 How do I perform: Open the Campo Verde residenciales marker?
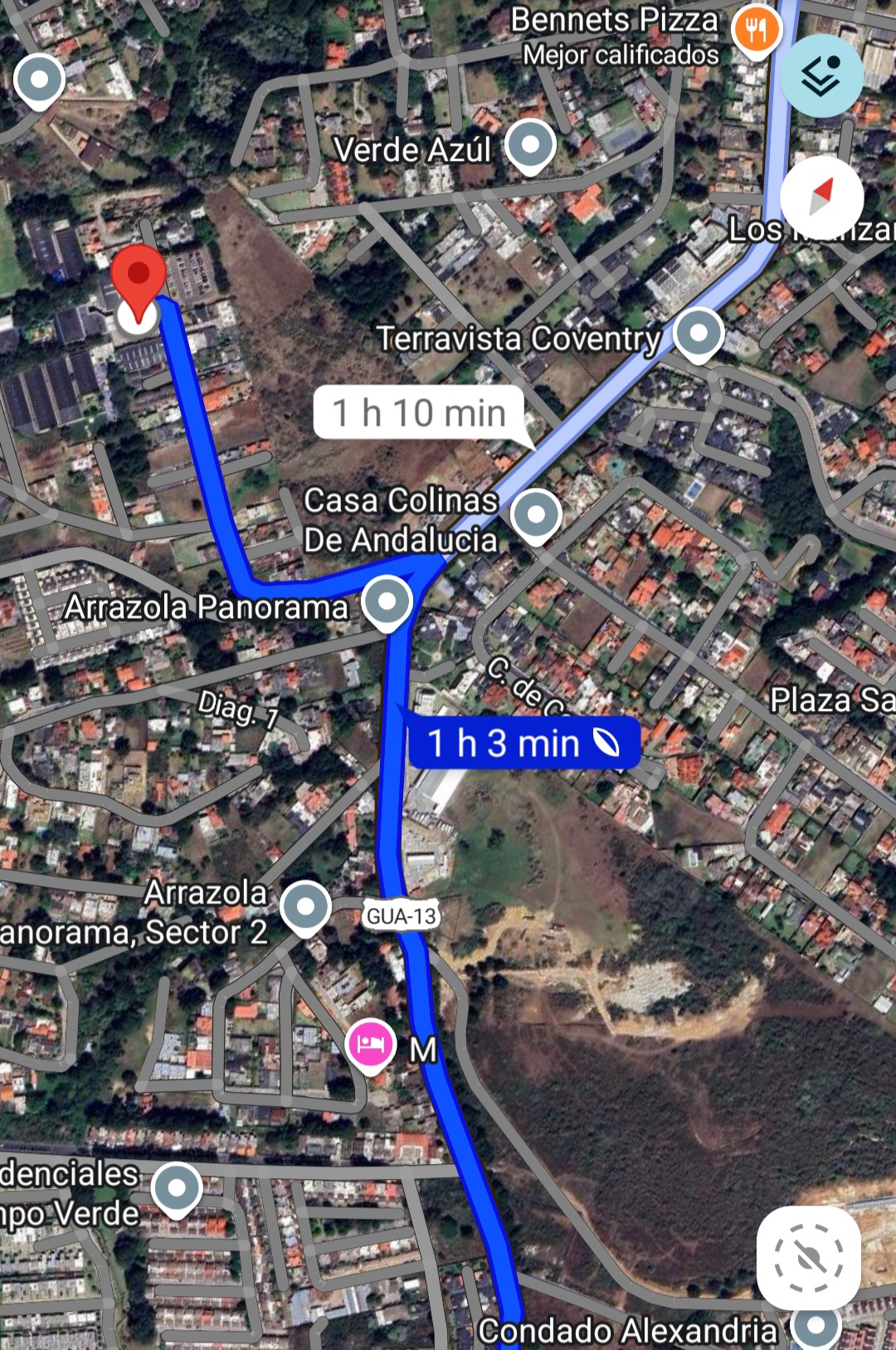coord(177,1188)
